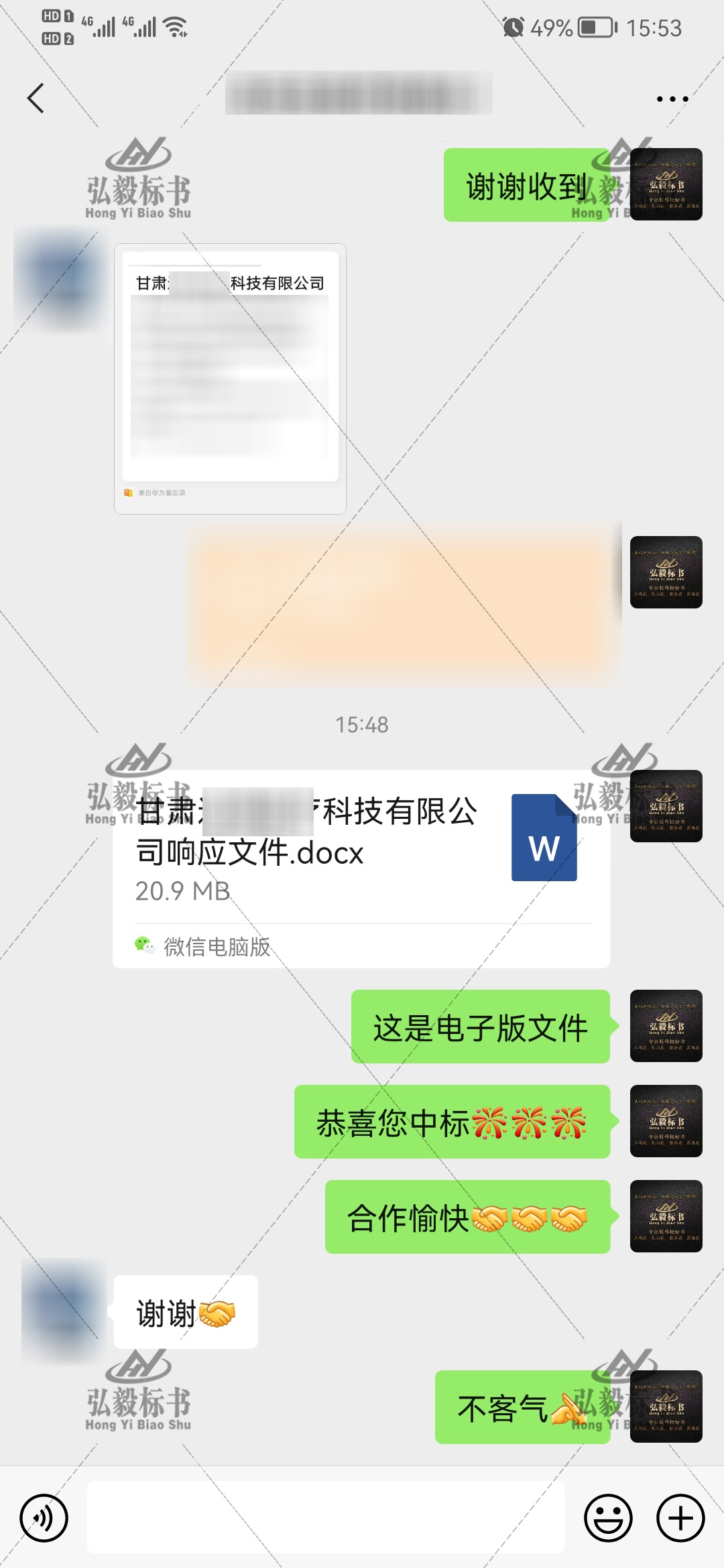Viewport: 724px width, 1568px height.
Task: Open the 响应文件.docx file attachment
Action: [361, 868]
